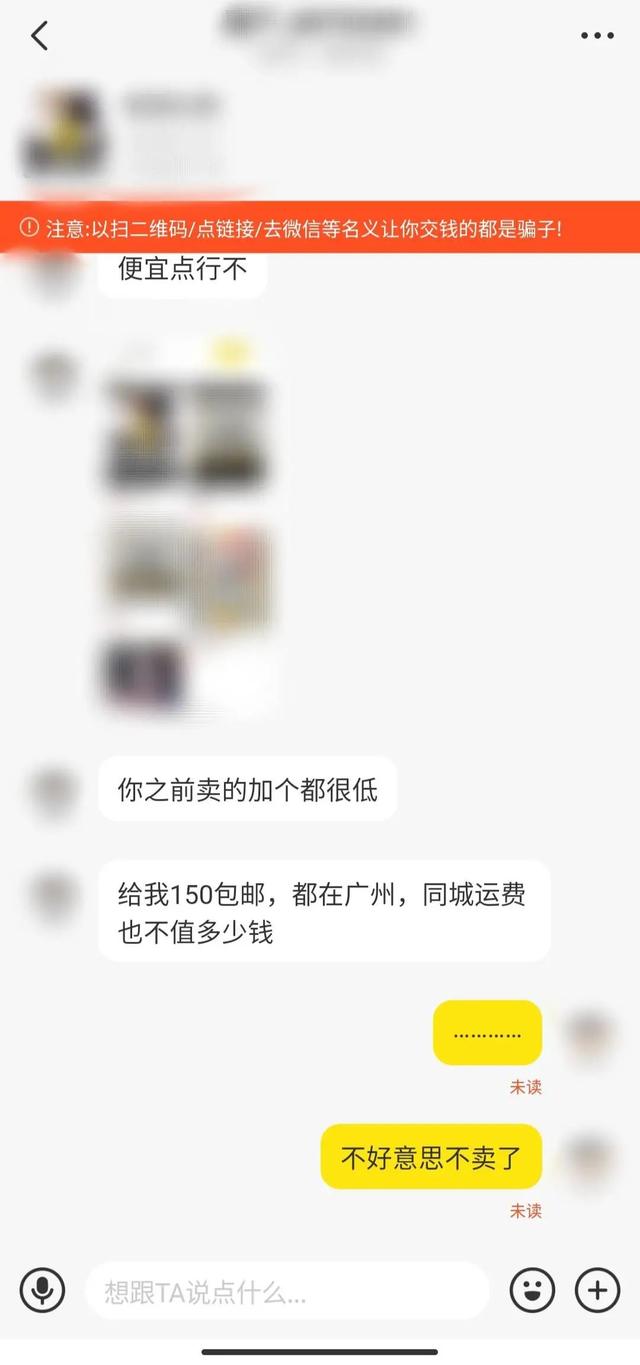Tap the microphone voice input icon
640x1365 pixels.
click(x=42, y=1290)
